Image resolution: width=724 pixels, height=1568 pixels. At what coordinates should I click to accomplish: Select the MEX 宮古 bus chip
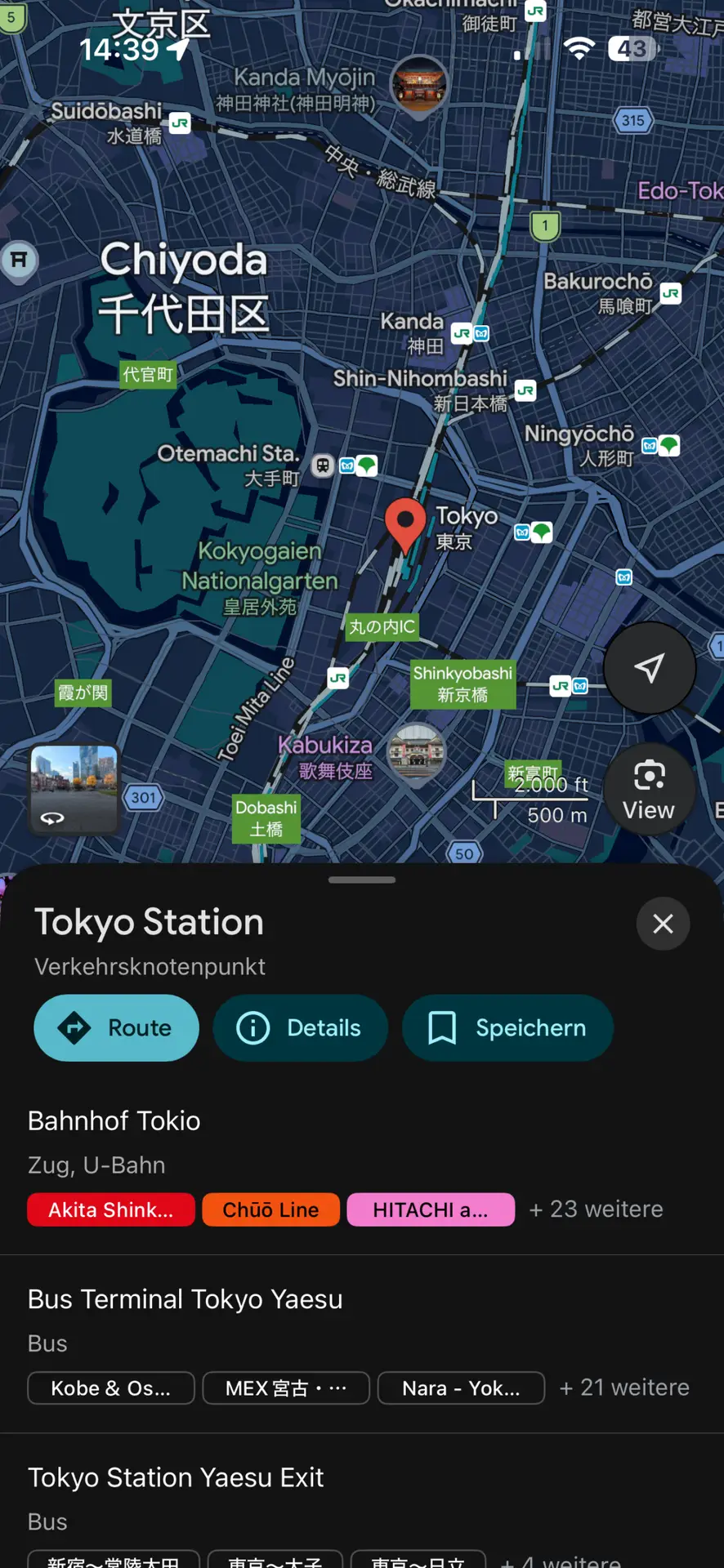[286, 1388]
